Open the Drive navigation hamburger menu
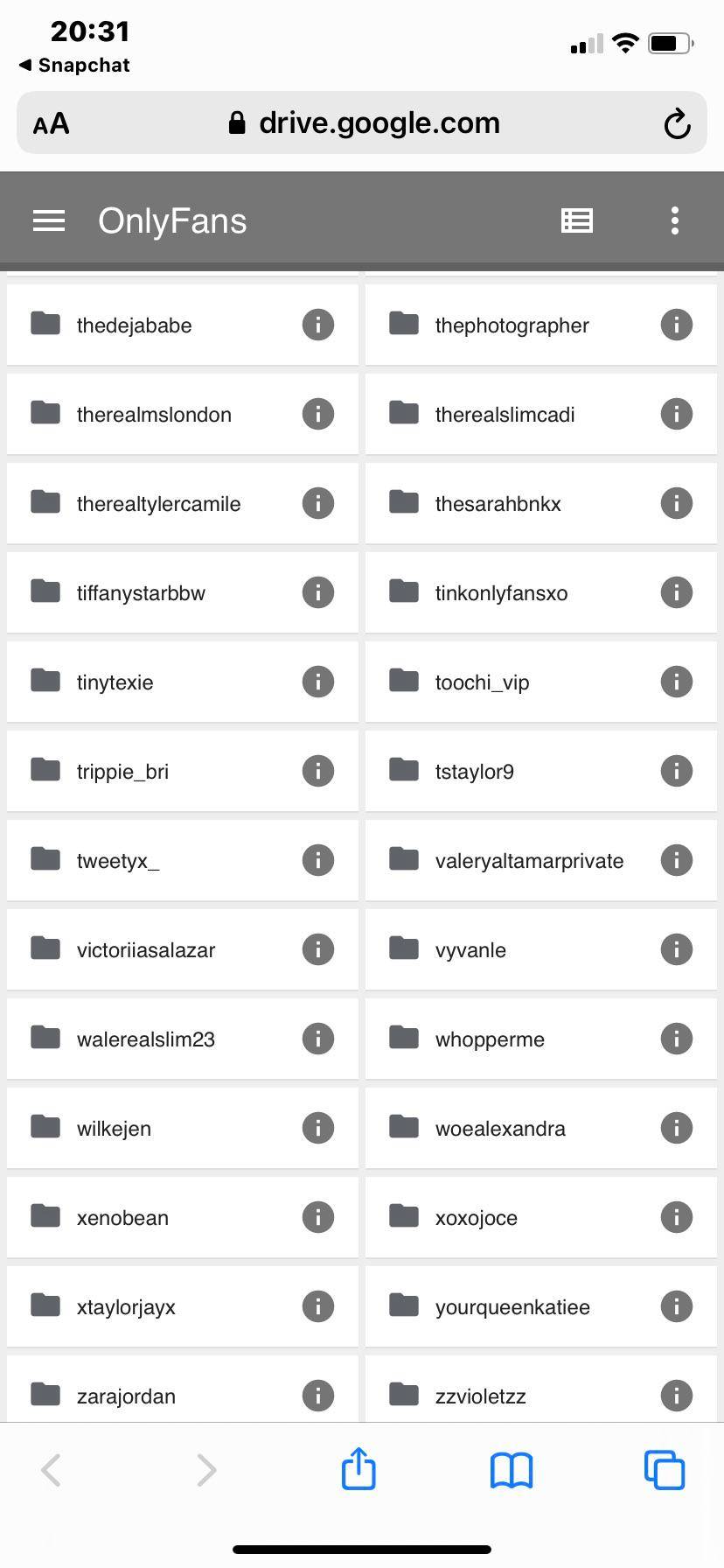724x1568 pixels. [49, 220]
